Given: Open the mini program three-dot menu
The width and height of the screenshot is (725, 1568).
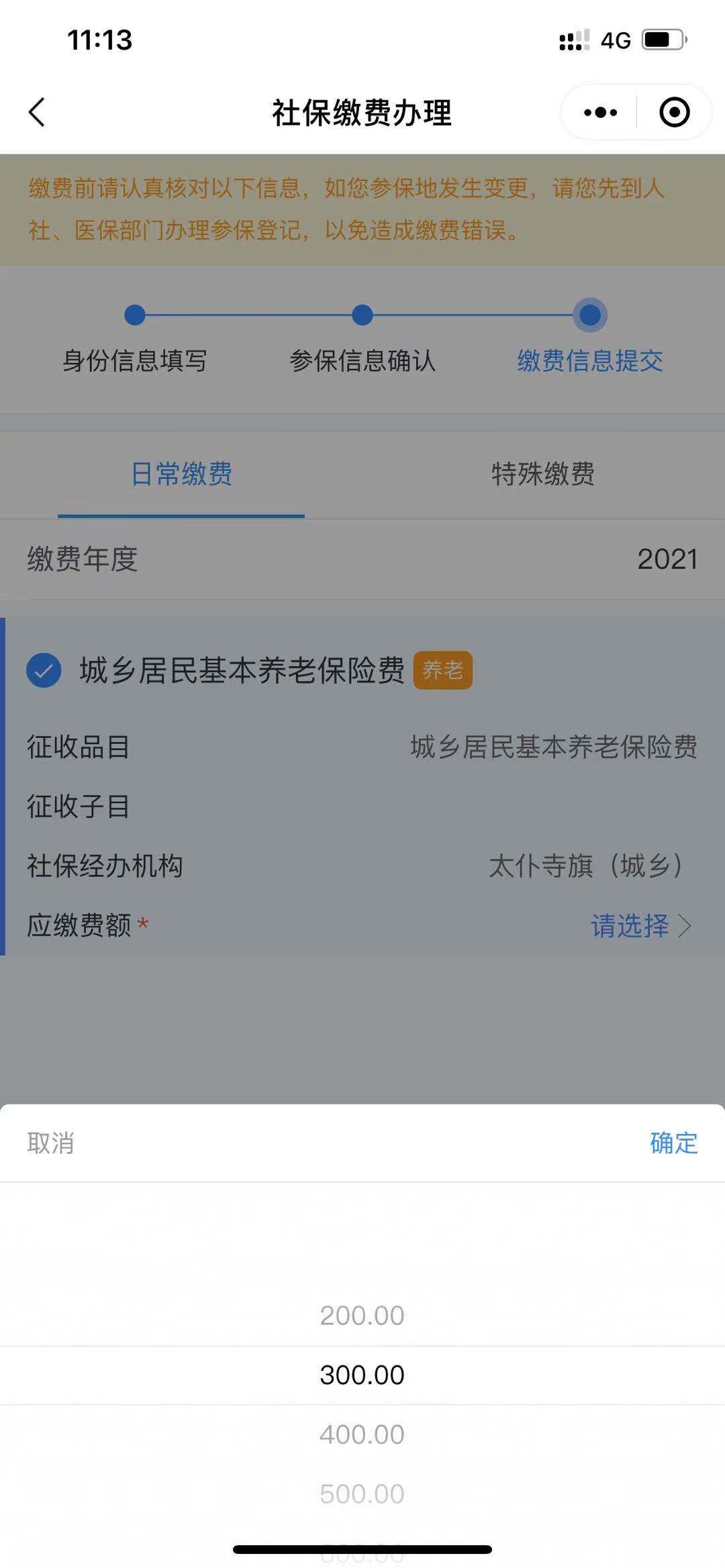Looking at the screenshot, I should coord(600,112).
